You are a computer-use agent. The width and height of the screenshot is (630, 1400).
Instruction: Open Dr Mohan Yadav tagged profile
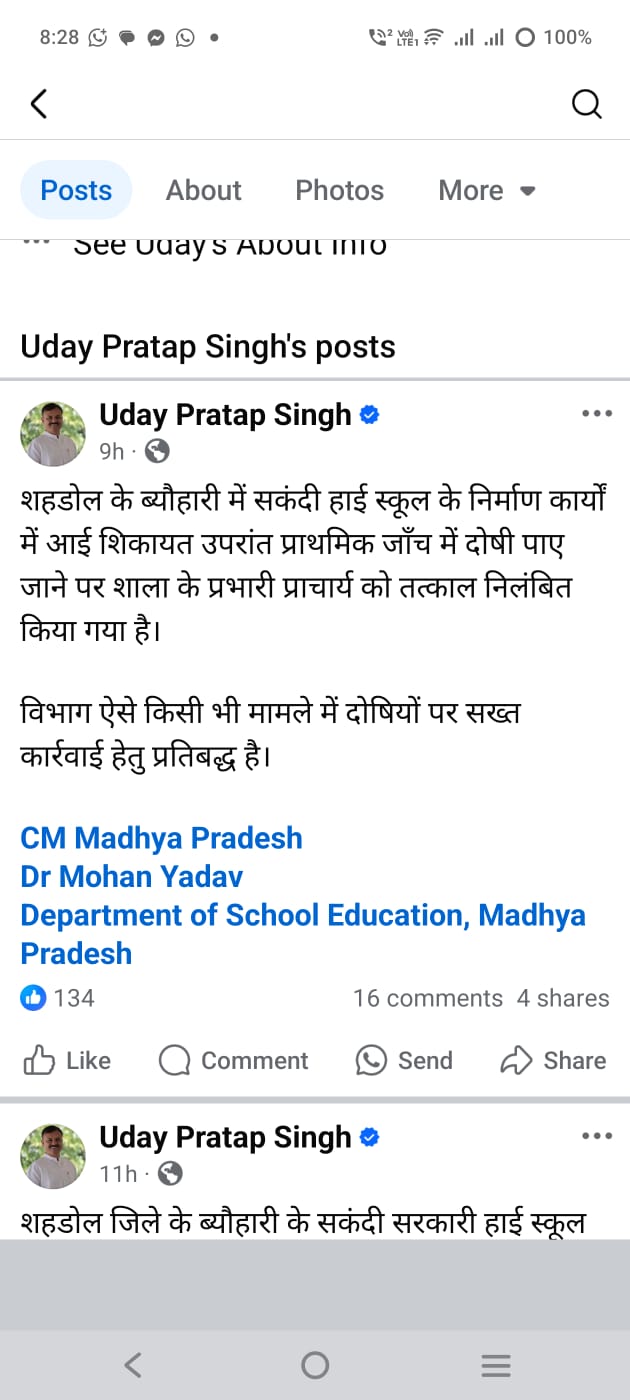132,877
